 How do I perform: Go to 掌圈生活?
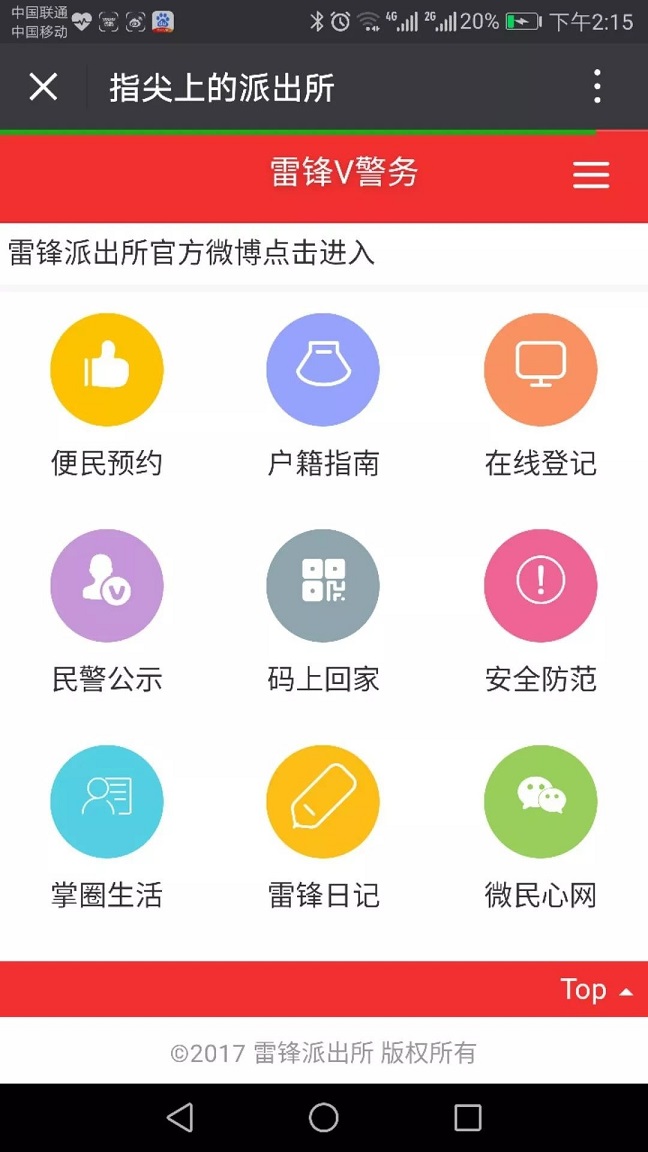point(107,828)
